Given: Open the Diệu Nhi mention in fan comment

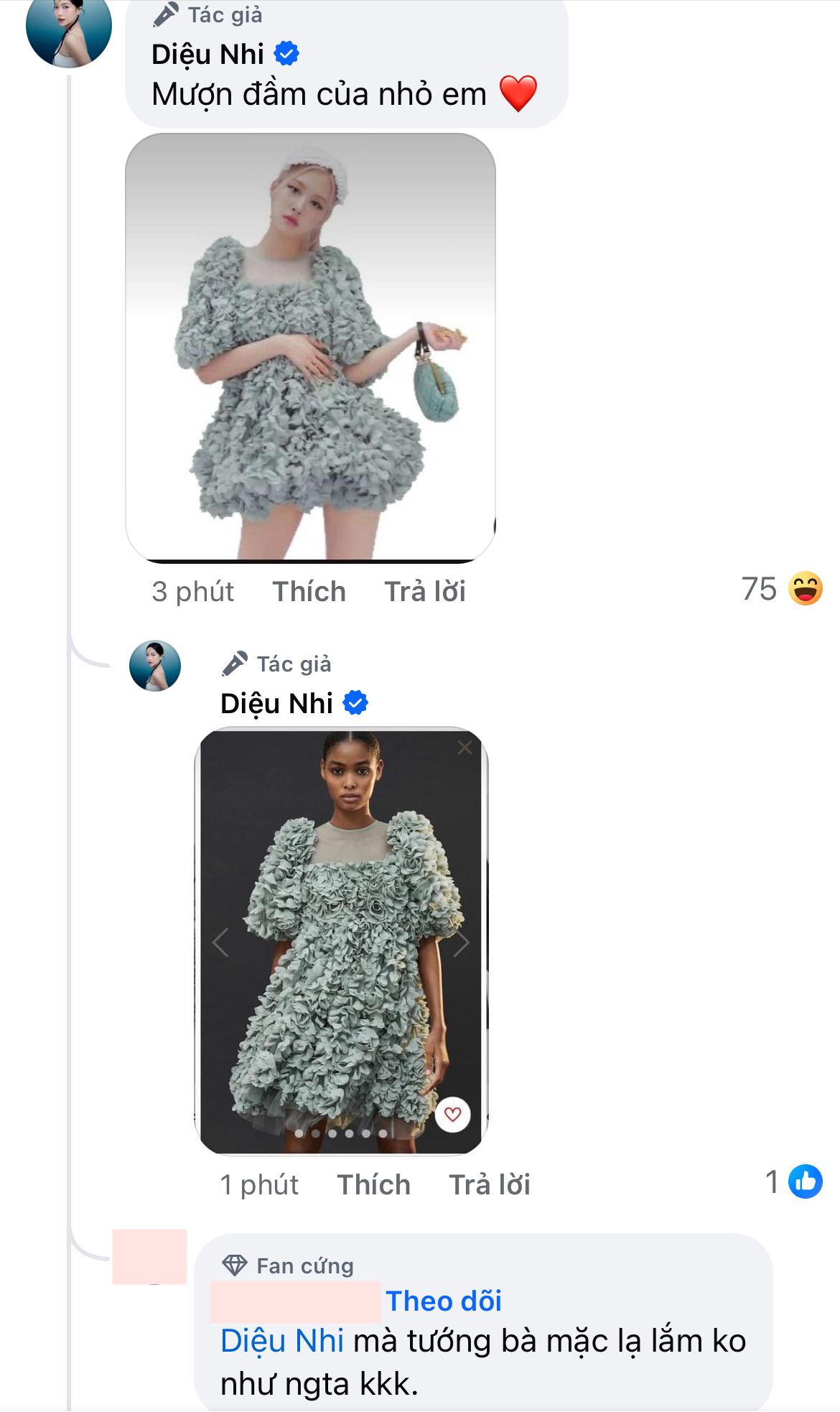Looking at the screenshot, I should [282, 1342].
